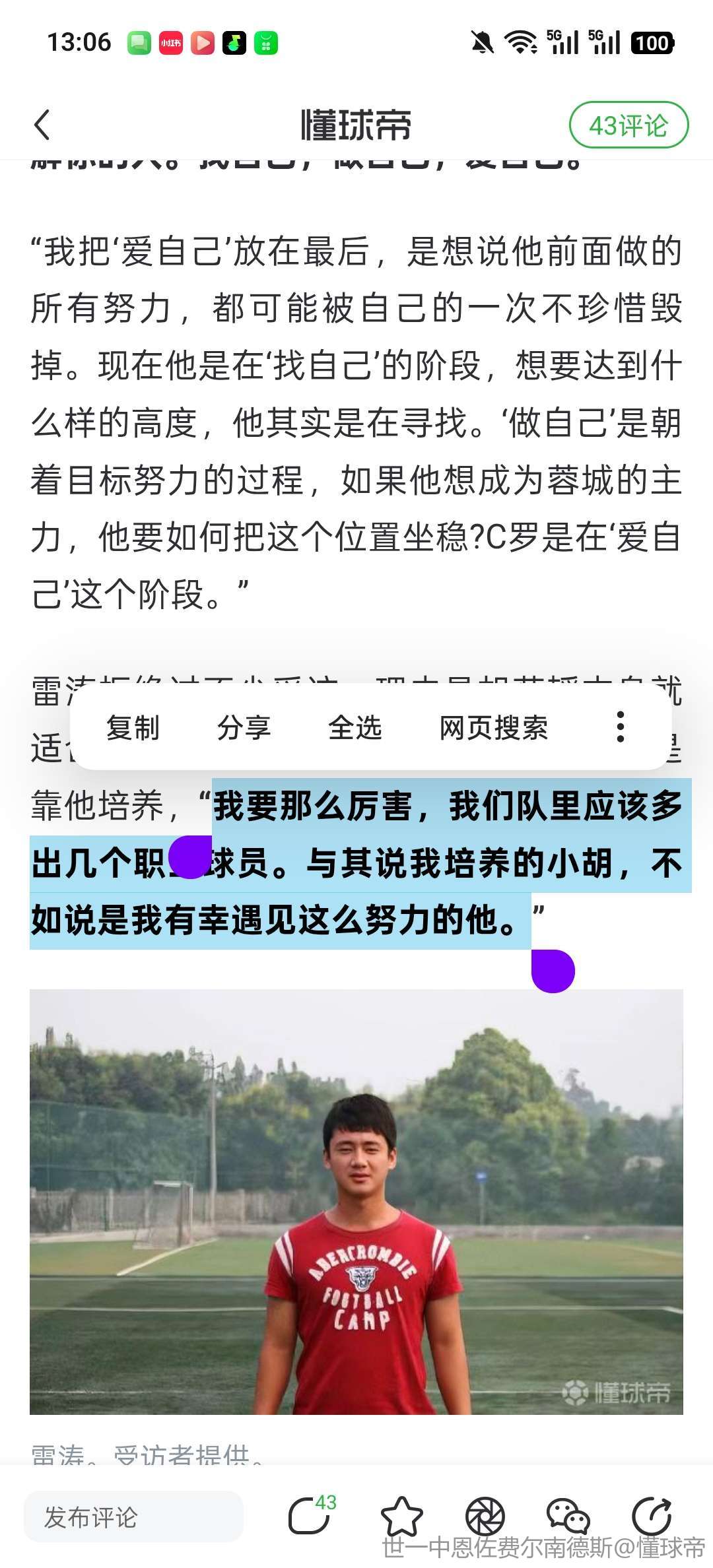Tap 分享 in the text selection menu

(244, 728)
